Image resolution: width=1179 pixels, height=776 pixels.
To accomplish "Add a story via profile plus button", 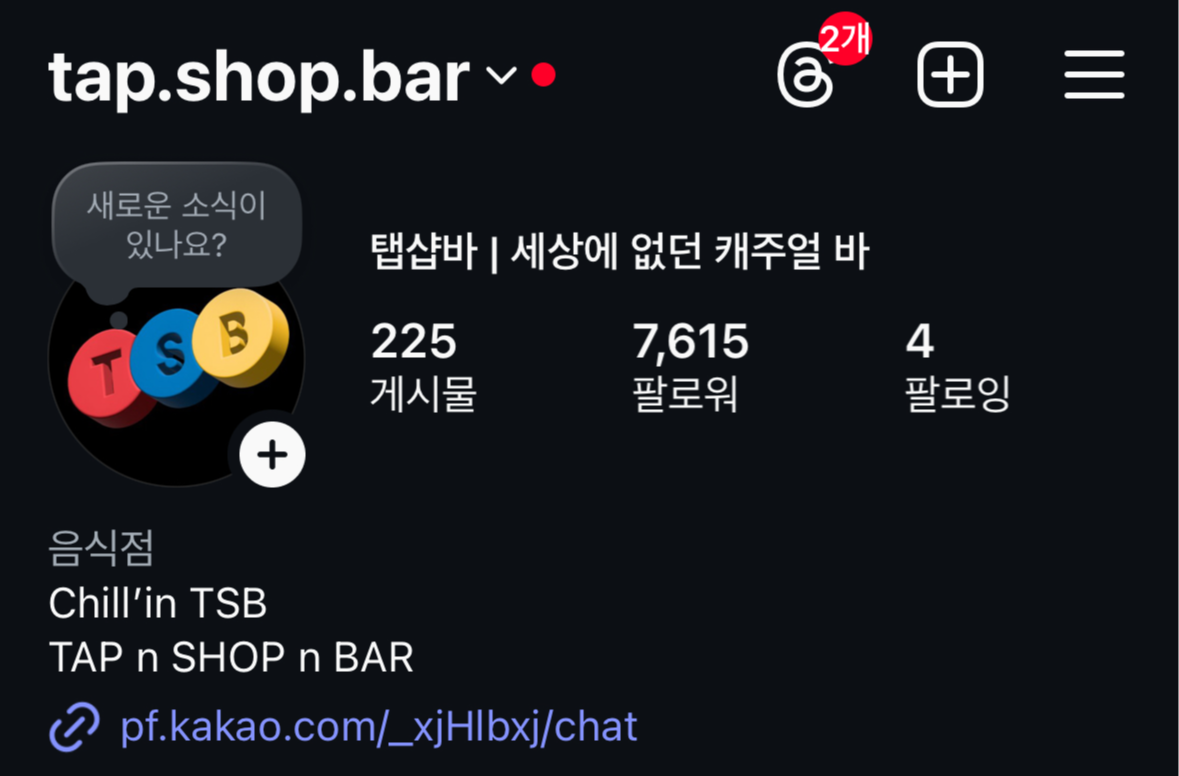I will click(x=272, y=455).
